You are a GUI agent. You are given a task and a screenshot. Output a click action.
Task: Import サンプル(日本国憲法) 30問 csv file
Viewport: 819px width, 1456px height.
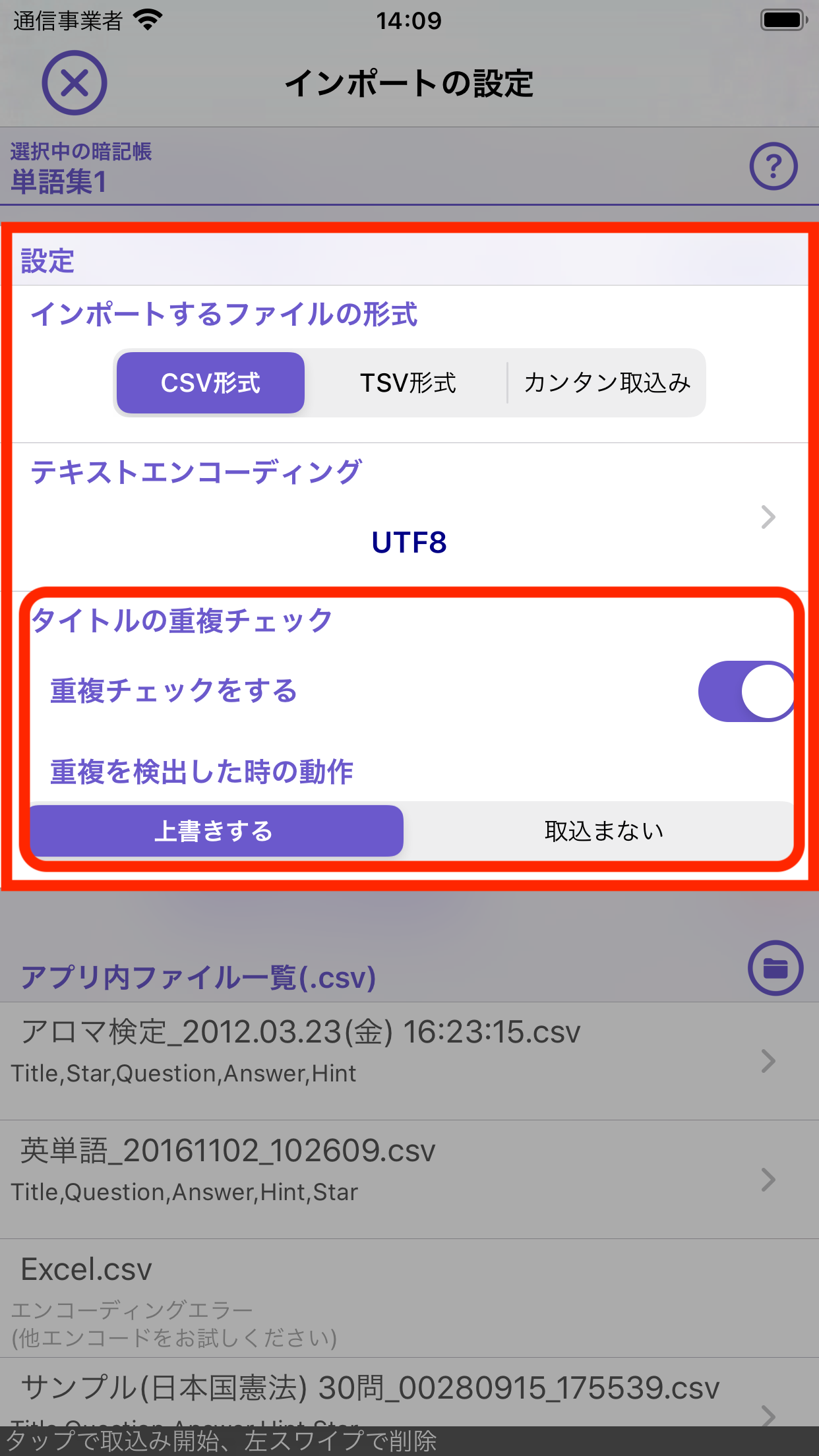point(409,1393)
